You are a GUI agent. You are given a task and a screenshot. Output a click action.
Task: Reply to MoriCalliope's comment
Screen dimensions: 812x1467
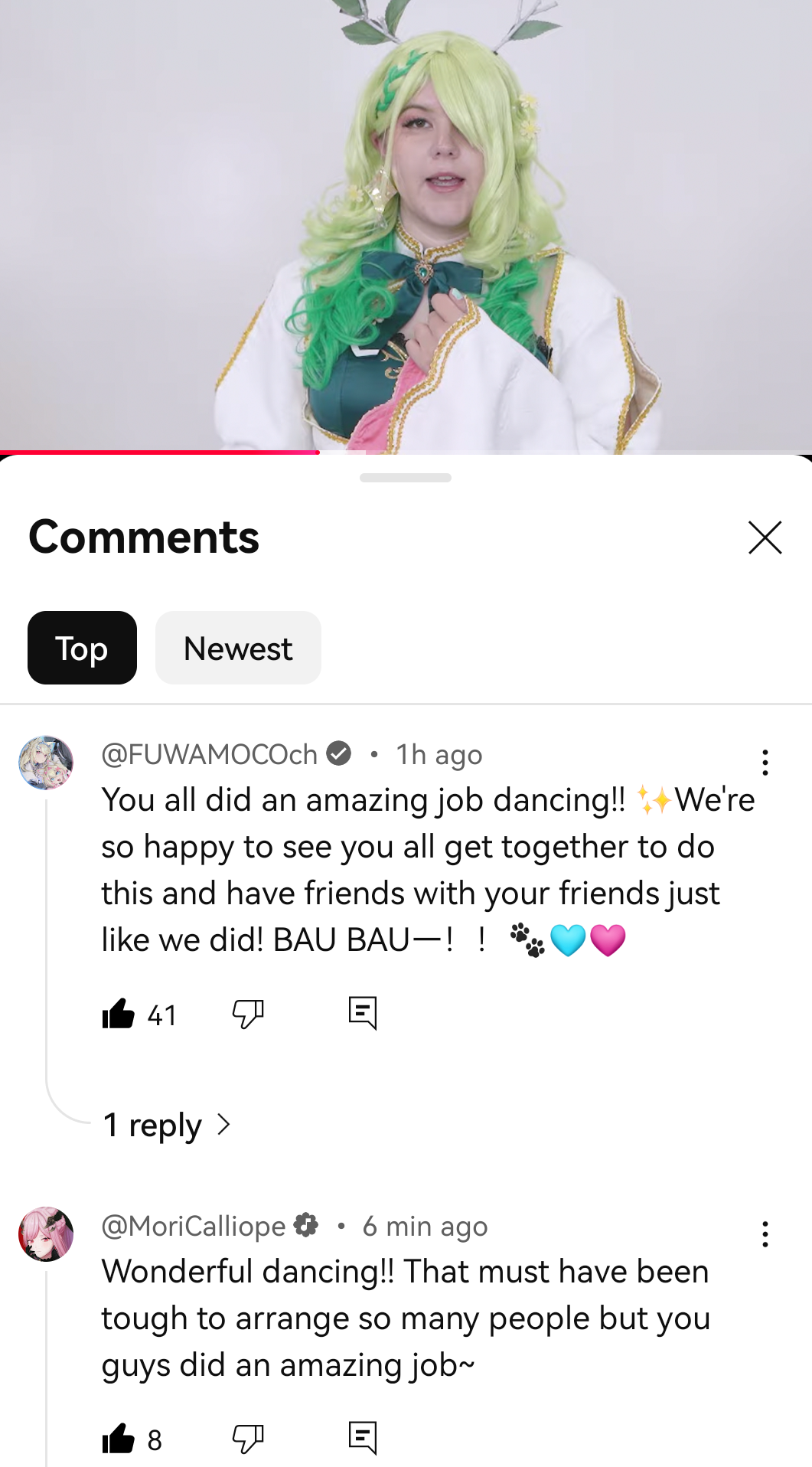[362, 1439]
